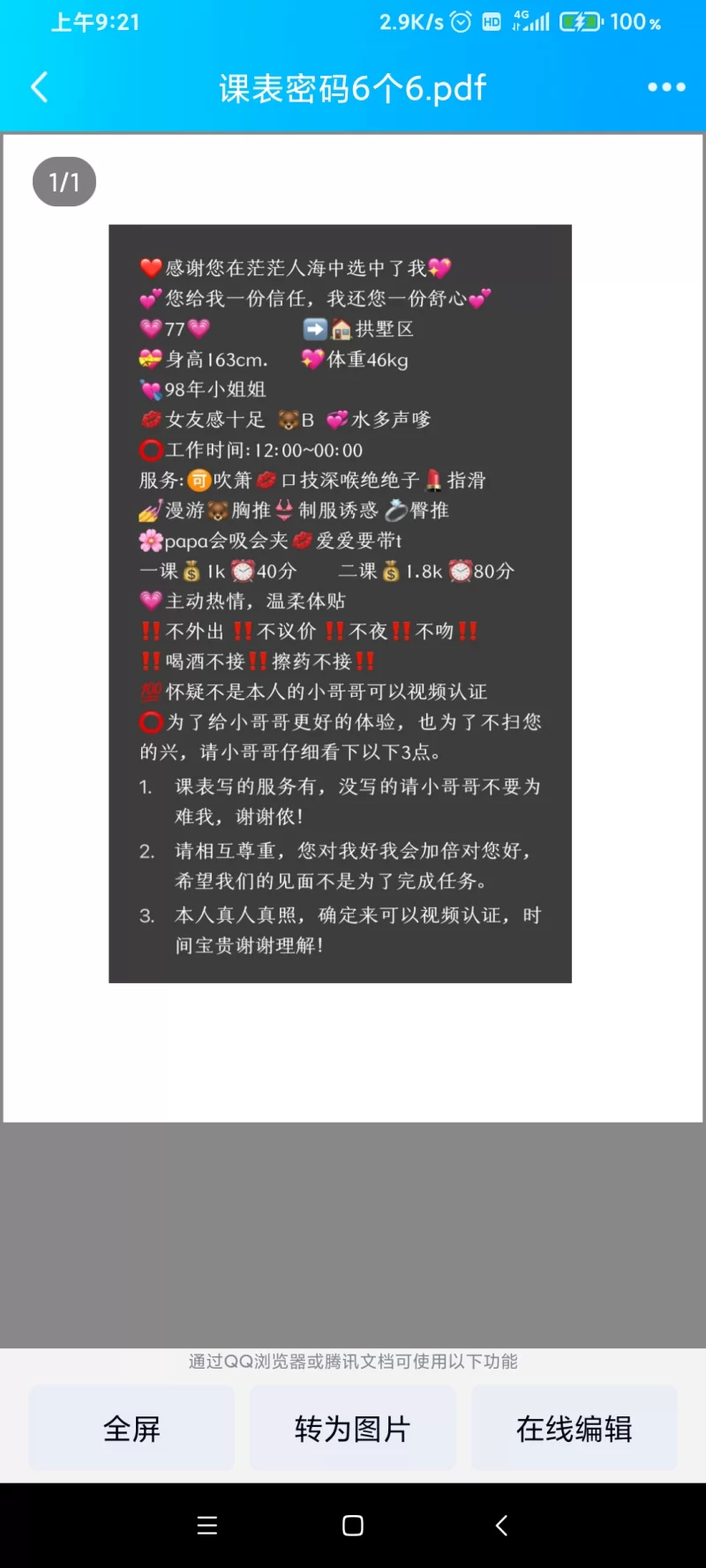Viewport: 706px width, 1568px height.
Task: Convert the document with 转为图片
Action: pos(352,1428)
